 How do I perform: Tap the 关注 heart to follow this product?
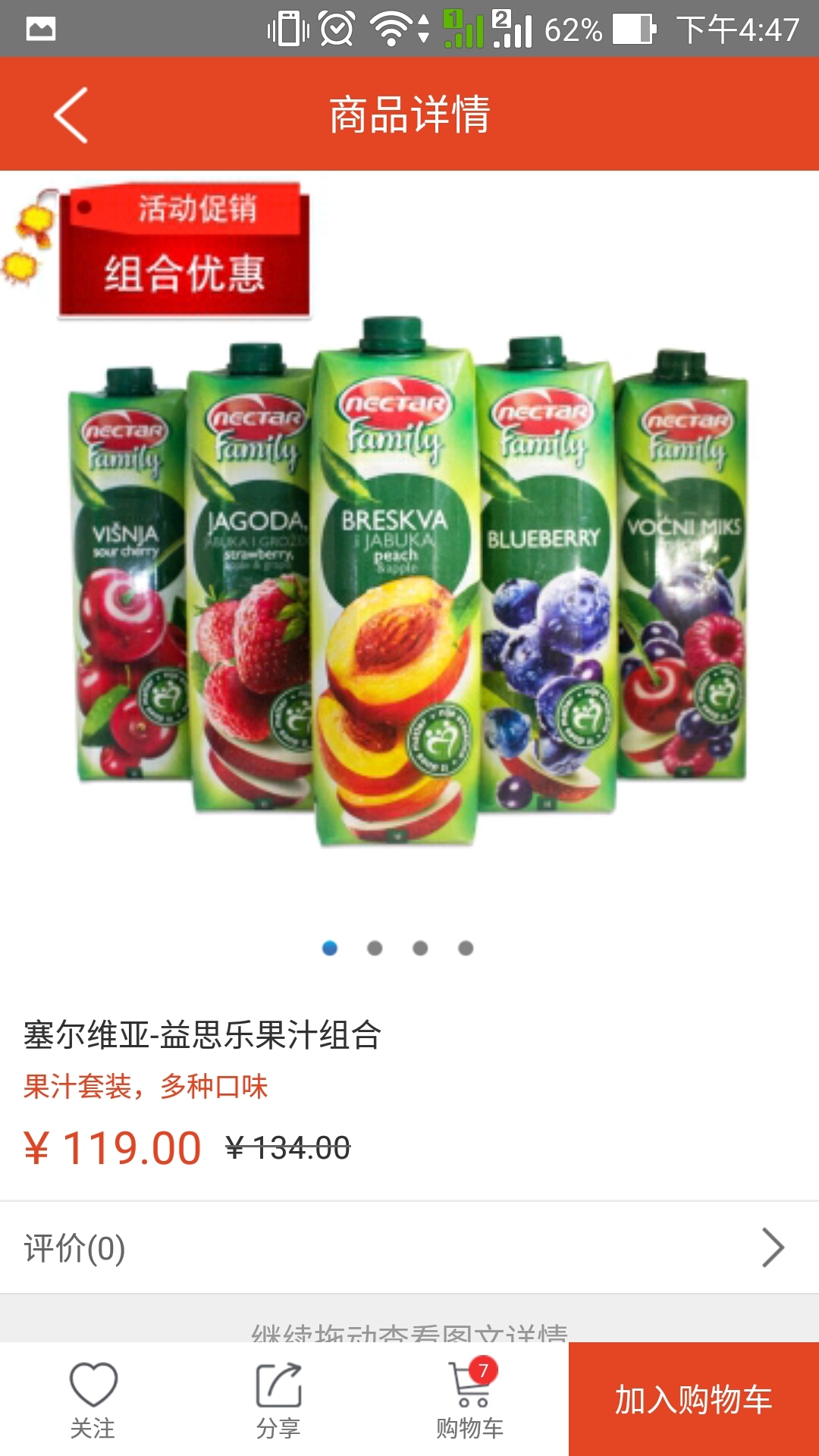pos(93,1398)
